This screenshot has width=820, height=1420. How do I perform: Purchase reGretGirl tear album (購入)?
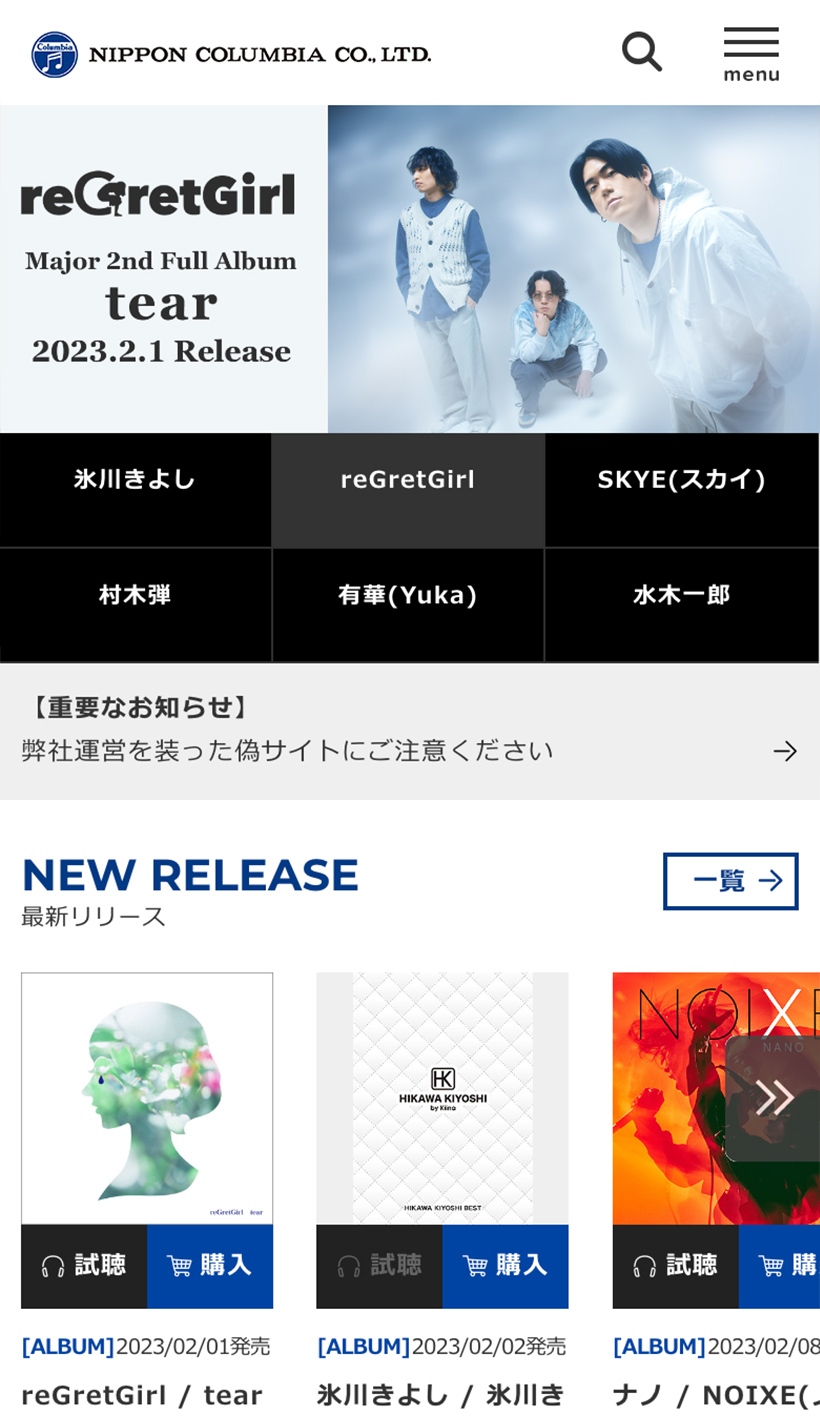click(210, 1266)
